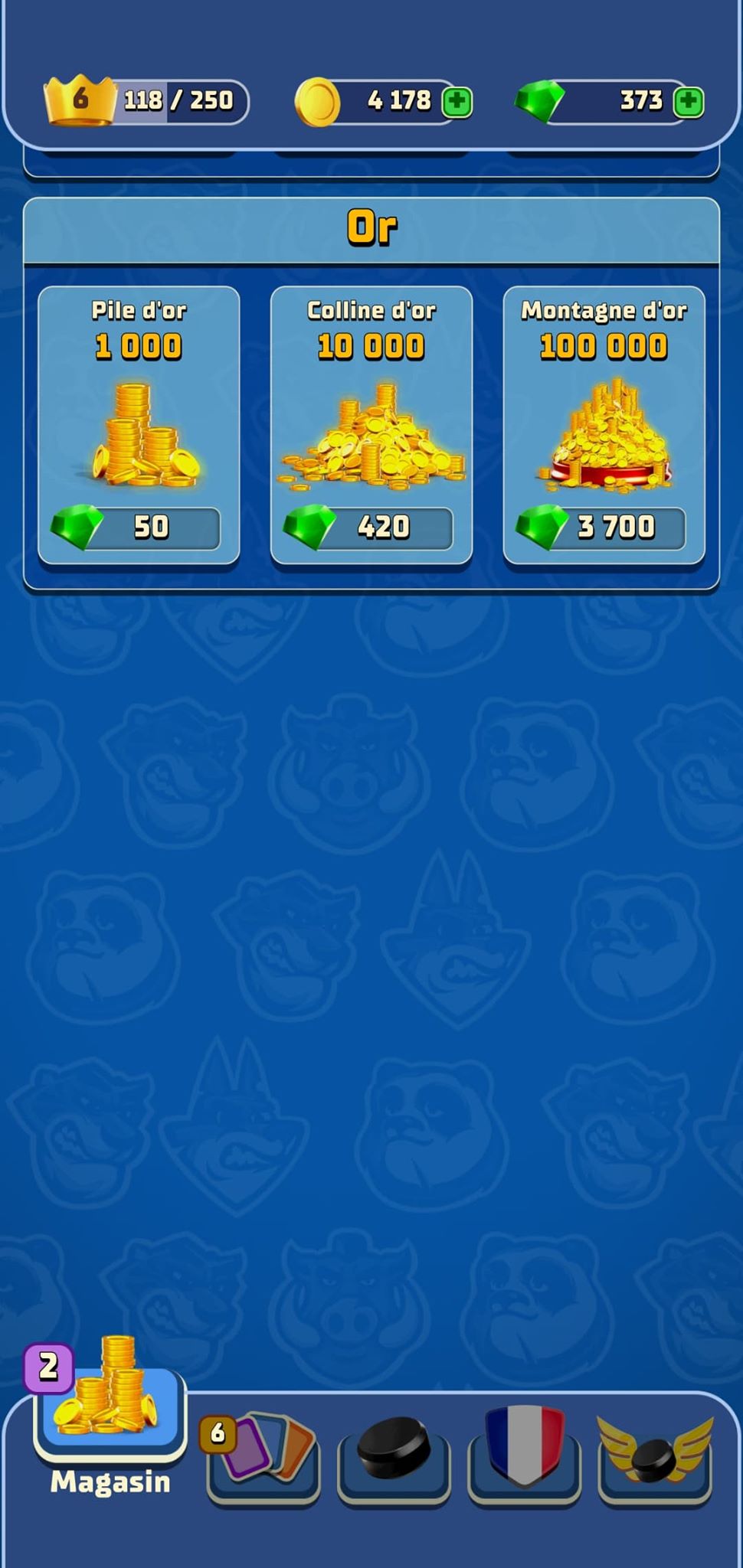Viewport: 743px width, 1568px height.
Task: Add more green gems with the plus
Action: (689, 102)
